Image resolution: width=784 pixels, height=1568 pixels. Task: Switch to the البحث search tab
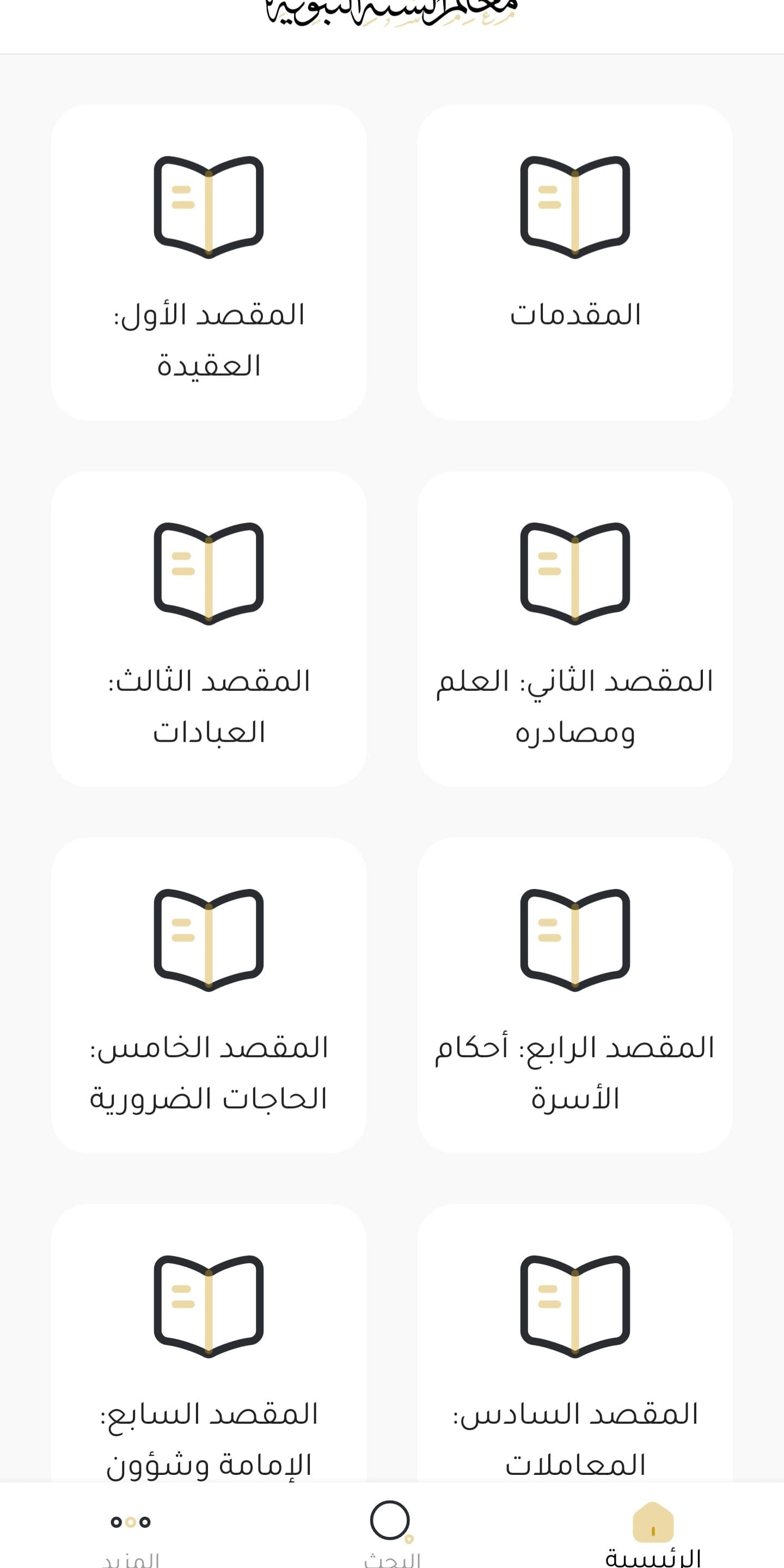(391, 1531)
